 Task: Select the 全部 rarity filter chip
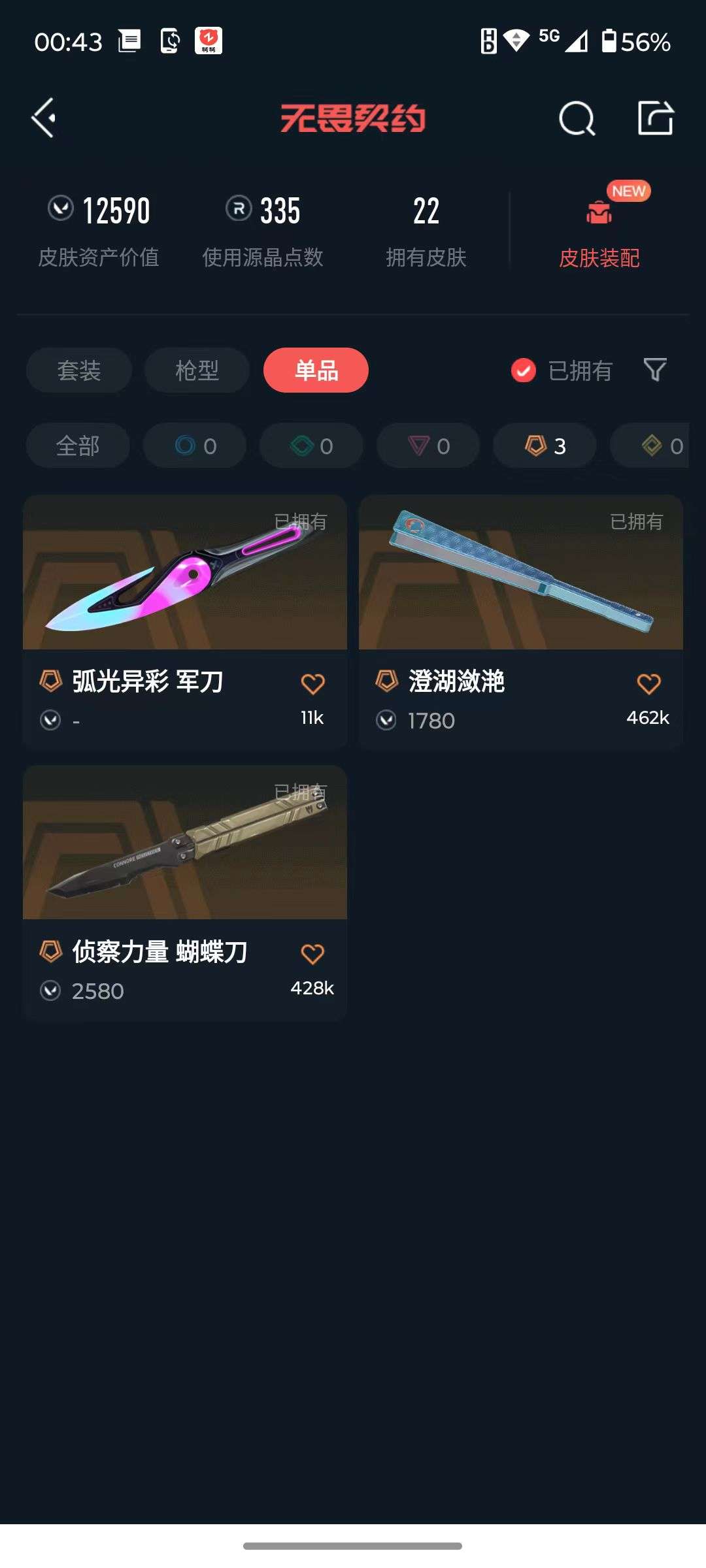pyautogui.click(x=78, y=446)
